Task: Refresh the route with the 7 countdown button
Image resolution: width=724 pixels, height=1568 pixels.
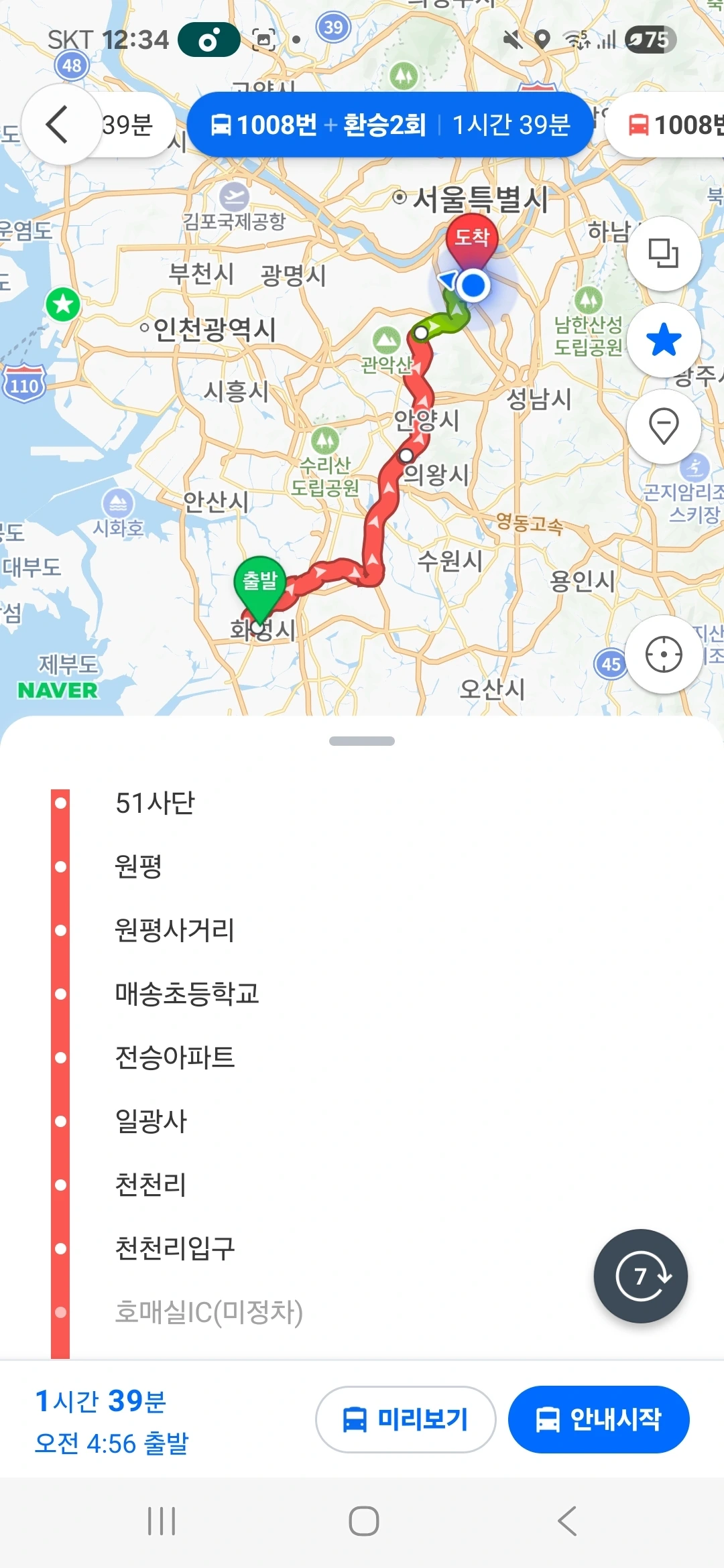Action: [x=641, y=1276]
